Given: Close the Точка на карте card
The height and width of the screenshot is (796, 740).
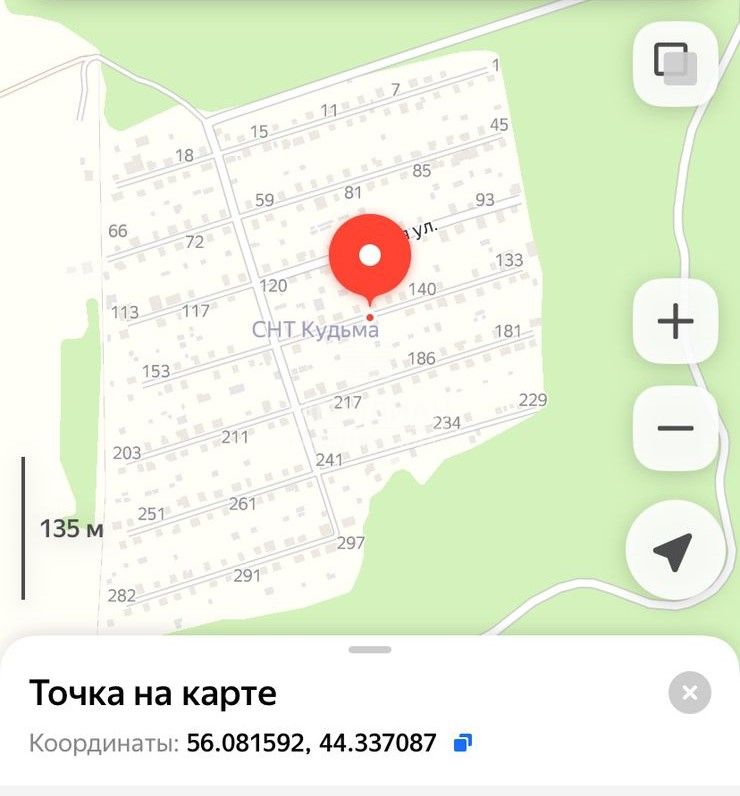Looking at the screenshot, I should pos(689,692).
